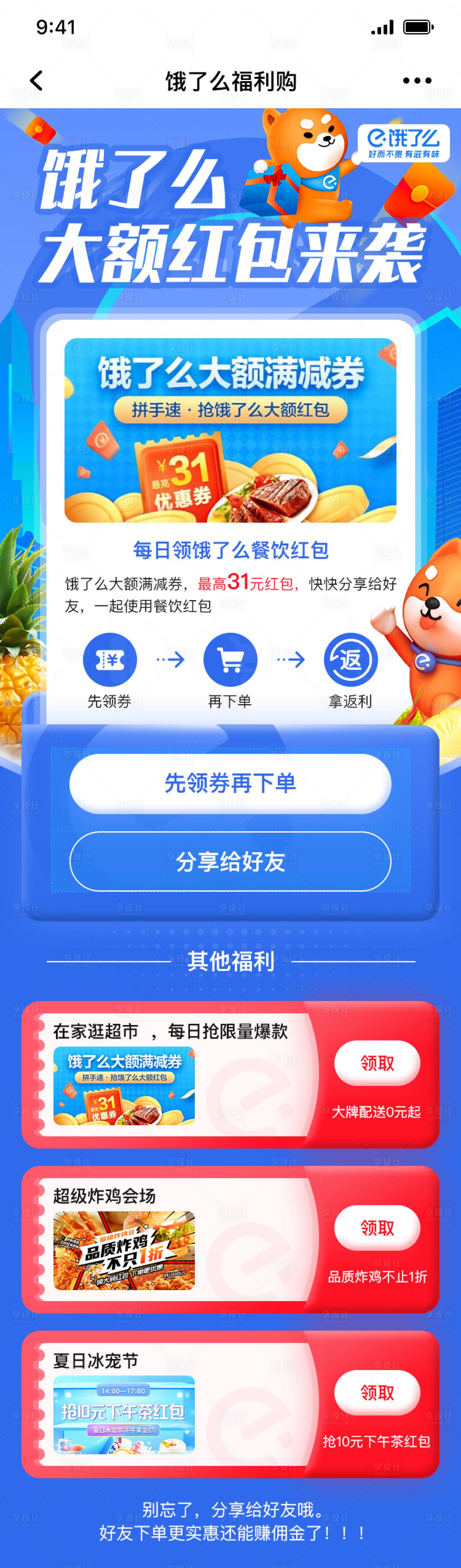Claim 品质炸鸡不止1折 coupon with 领取

[376, 1227]
